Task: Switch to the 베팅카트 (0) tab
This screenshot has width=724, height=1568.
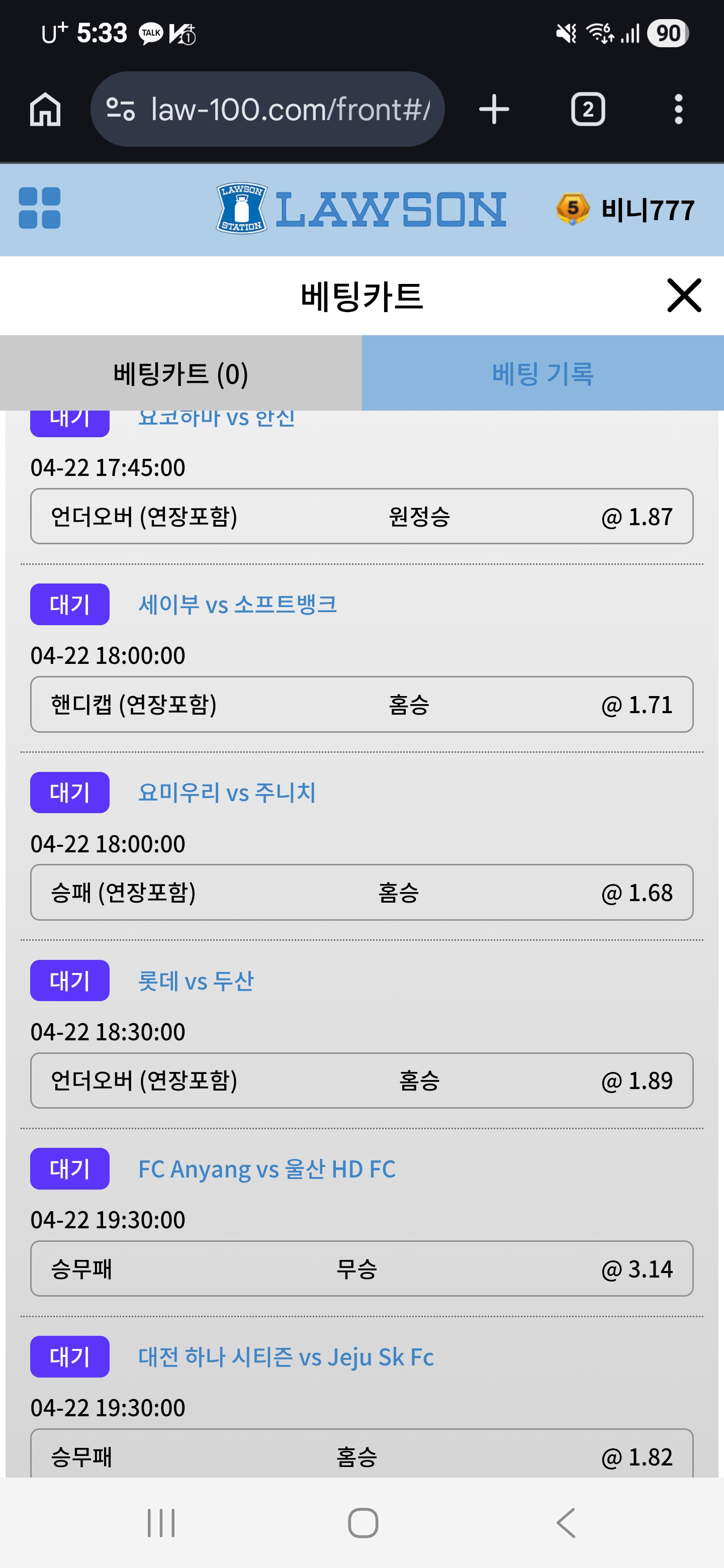Action: tap(181, 373)
